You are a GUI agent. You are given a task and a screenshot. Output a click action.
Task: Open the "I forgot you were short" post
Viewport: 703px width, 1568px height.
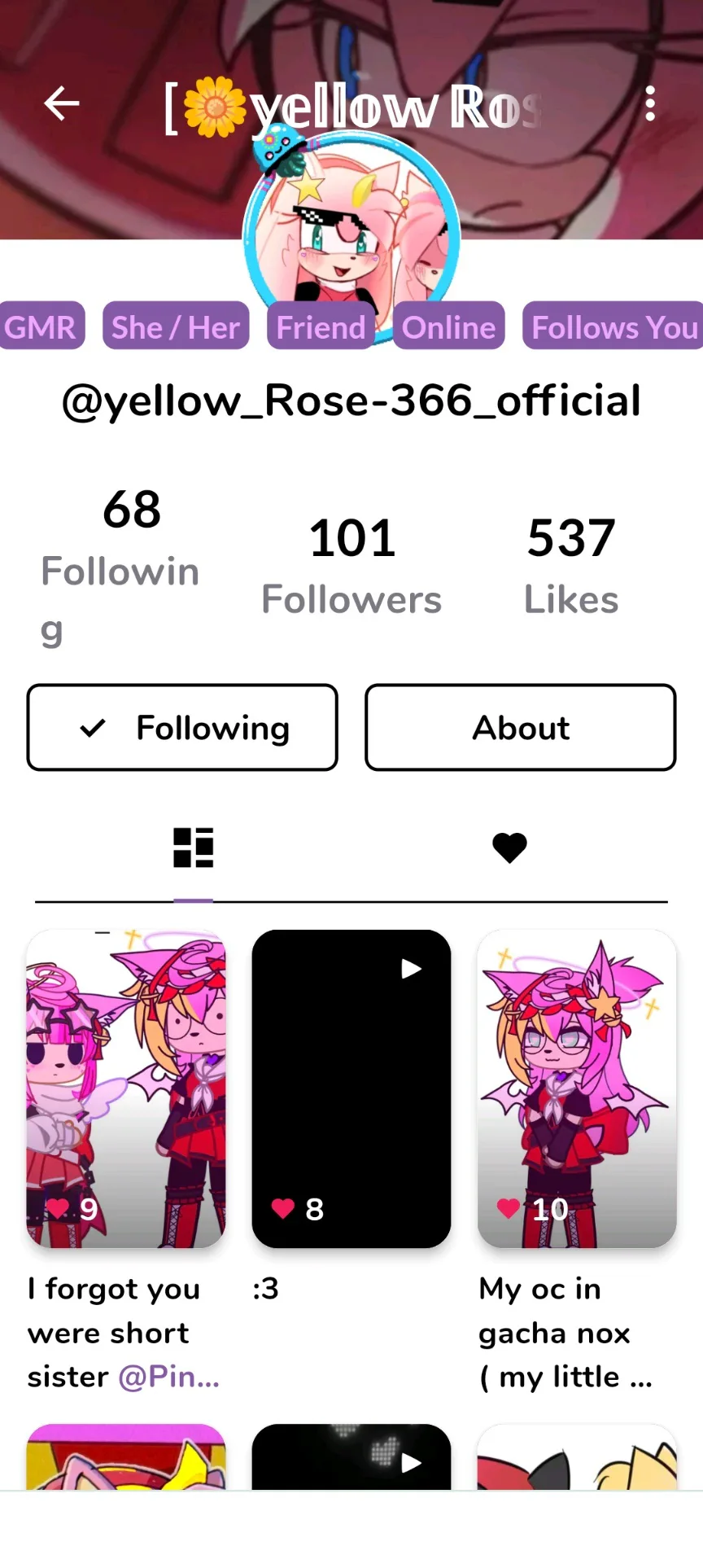126,1088
